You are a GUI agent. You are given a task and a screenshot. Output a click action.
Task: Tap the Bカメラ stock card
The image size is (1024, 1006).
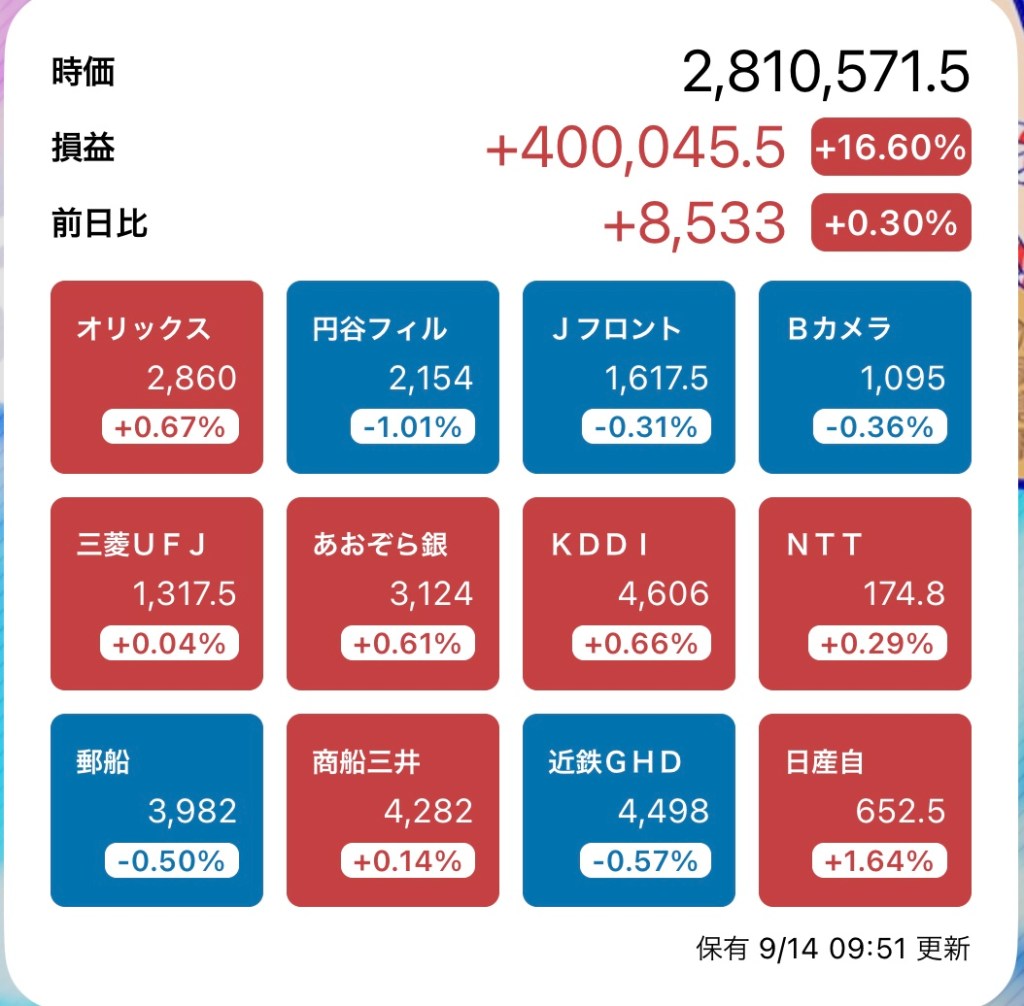(865, 377)
